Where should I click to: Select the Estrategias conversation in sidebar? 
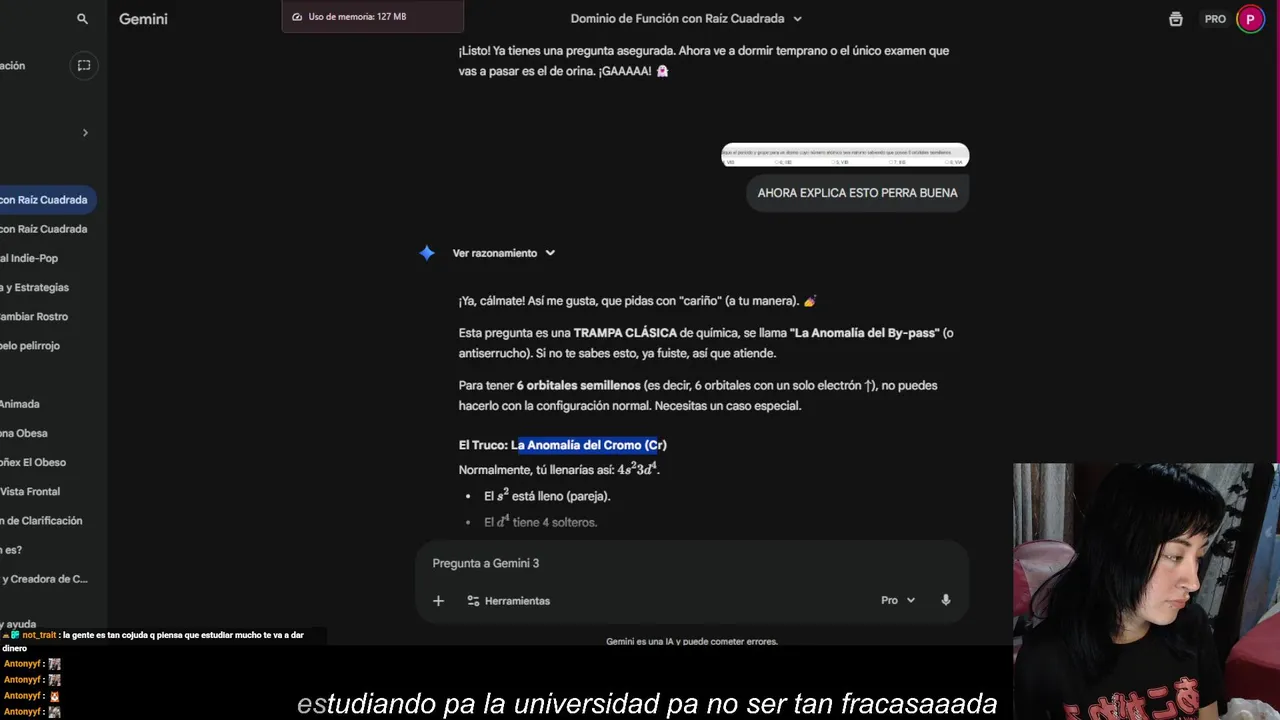pyautogui.click(x=35, y=287)
